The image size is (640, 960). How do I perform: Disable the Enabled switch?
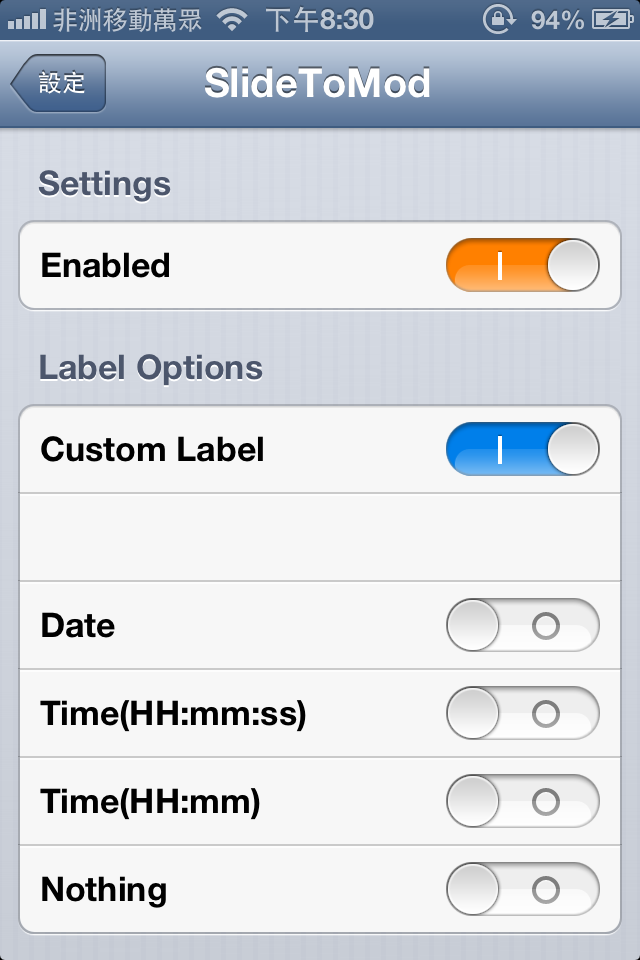coord(522,266)
